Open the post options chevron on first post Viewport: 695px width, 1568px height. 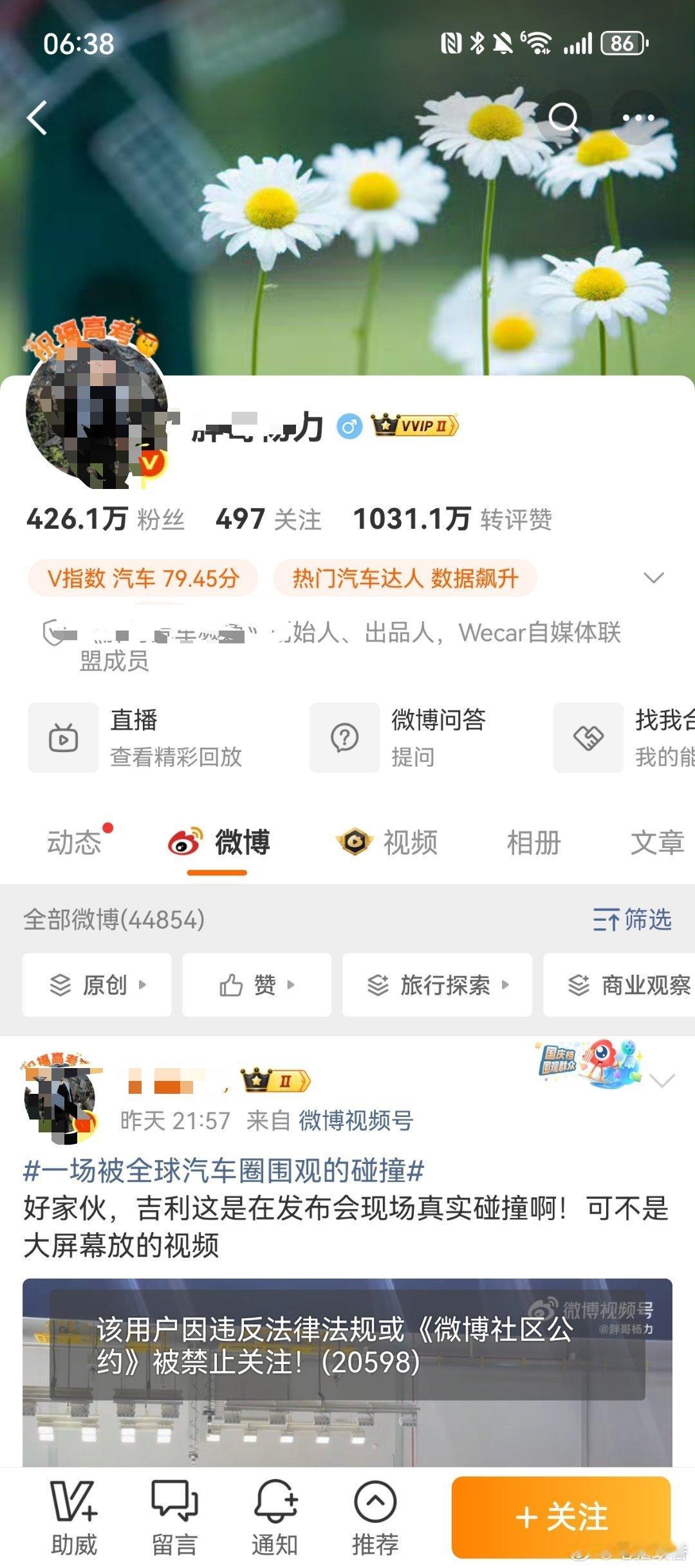663,1080
